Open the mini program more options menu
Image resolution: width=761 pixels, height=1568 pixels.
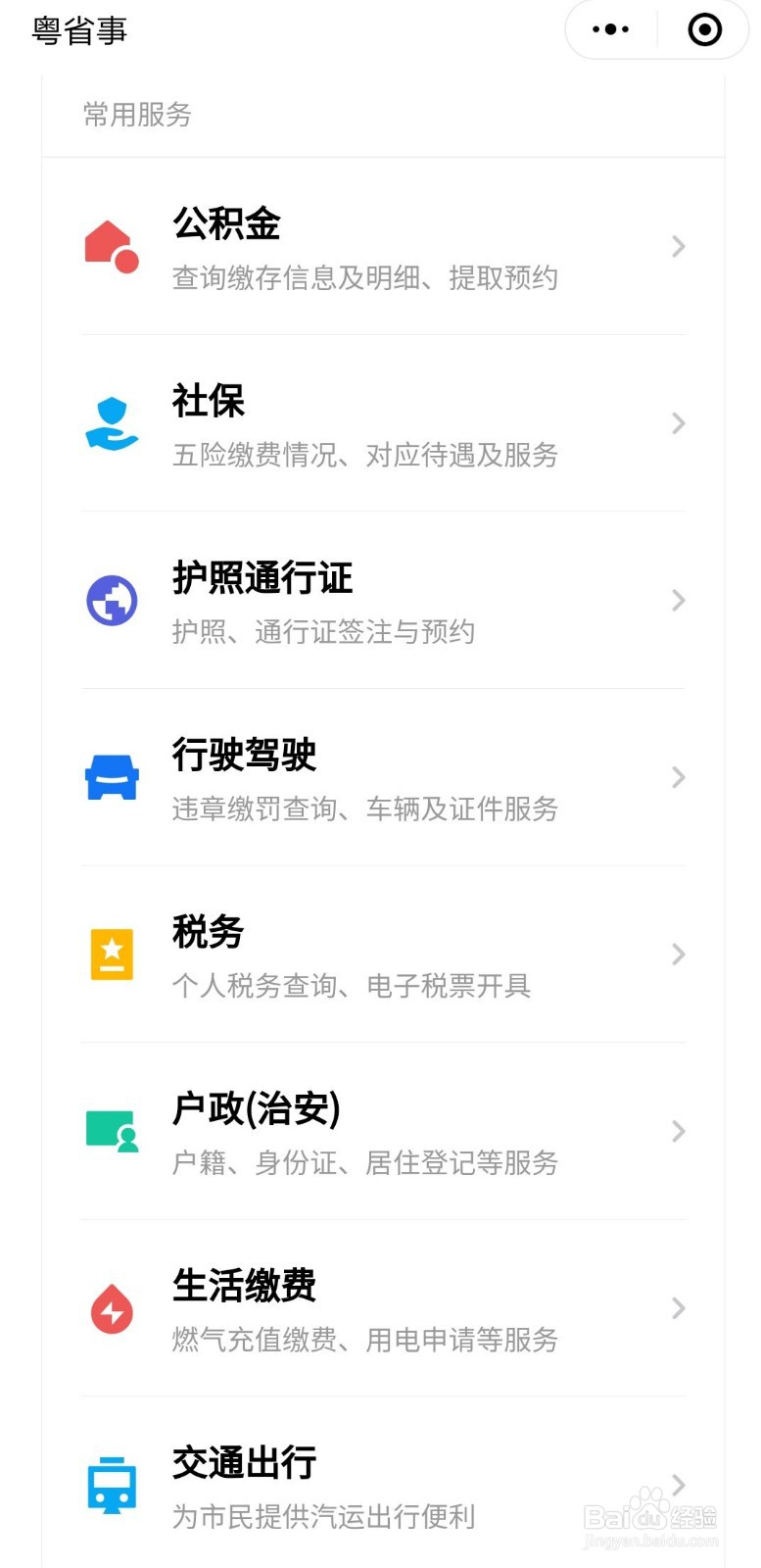tap(611, 29)
